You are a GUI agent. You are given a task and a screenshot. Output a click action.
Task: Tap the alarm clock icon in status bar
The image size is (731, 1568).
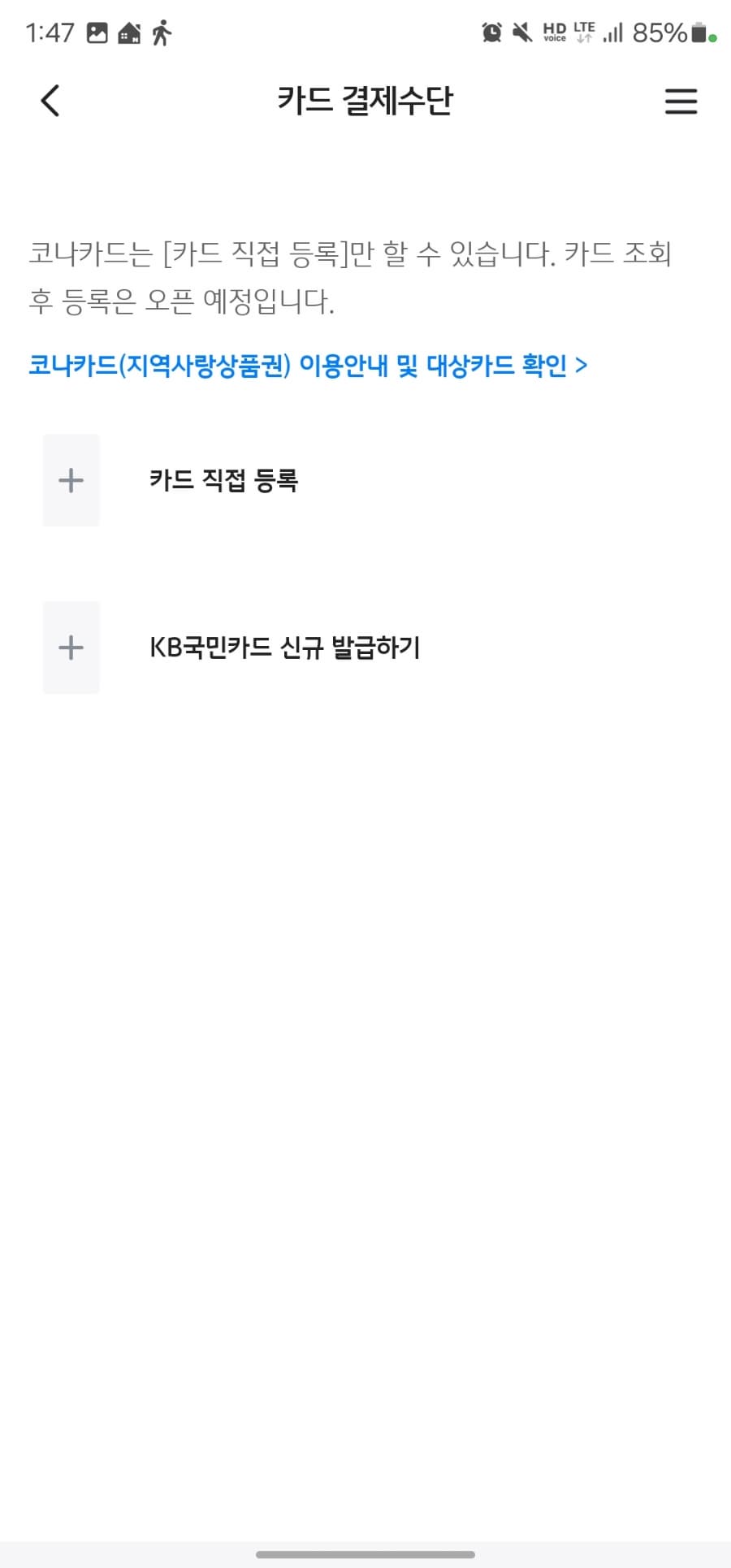[x=491, y=32]
